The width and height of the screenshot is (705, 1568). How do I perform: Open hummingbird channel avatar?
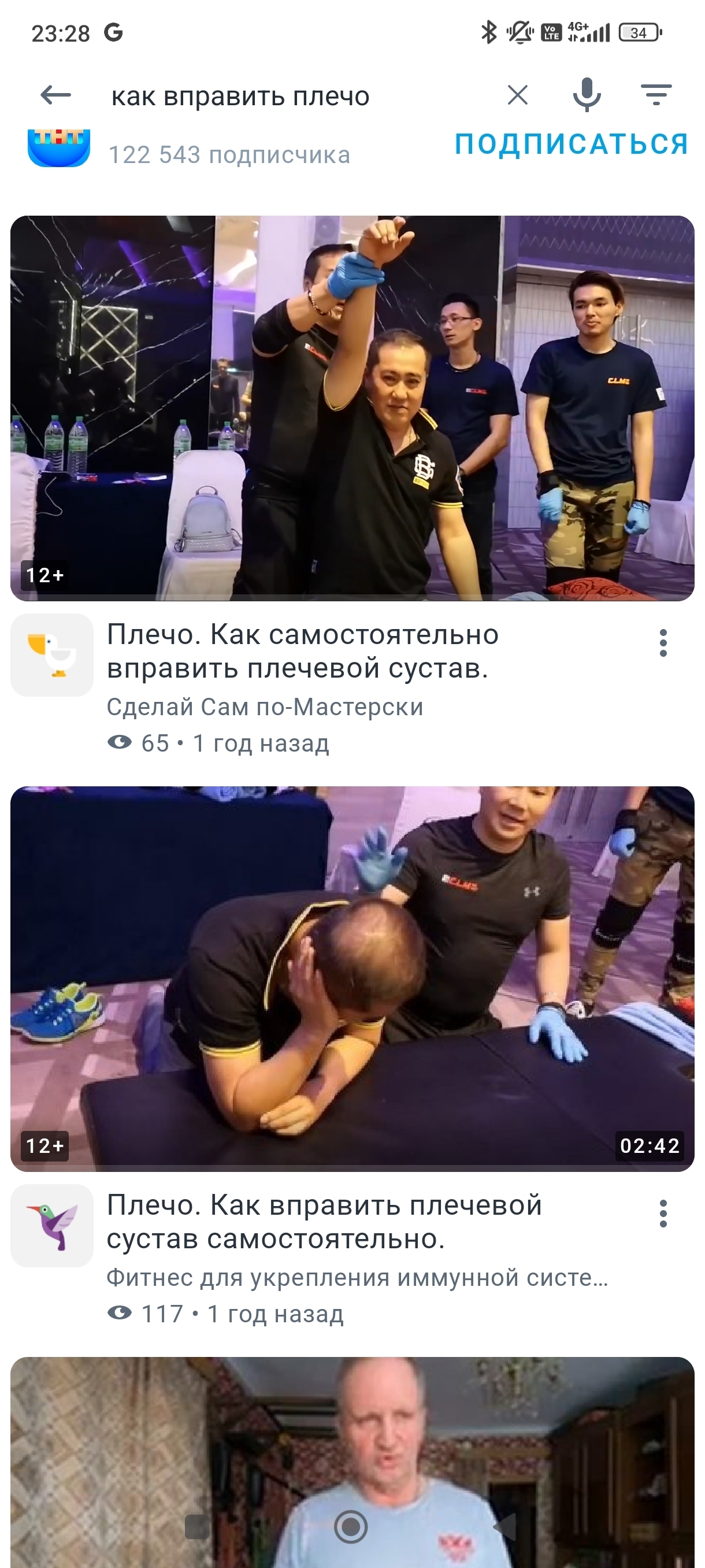53,1225
